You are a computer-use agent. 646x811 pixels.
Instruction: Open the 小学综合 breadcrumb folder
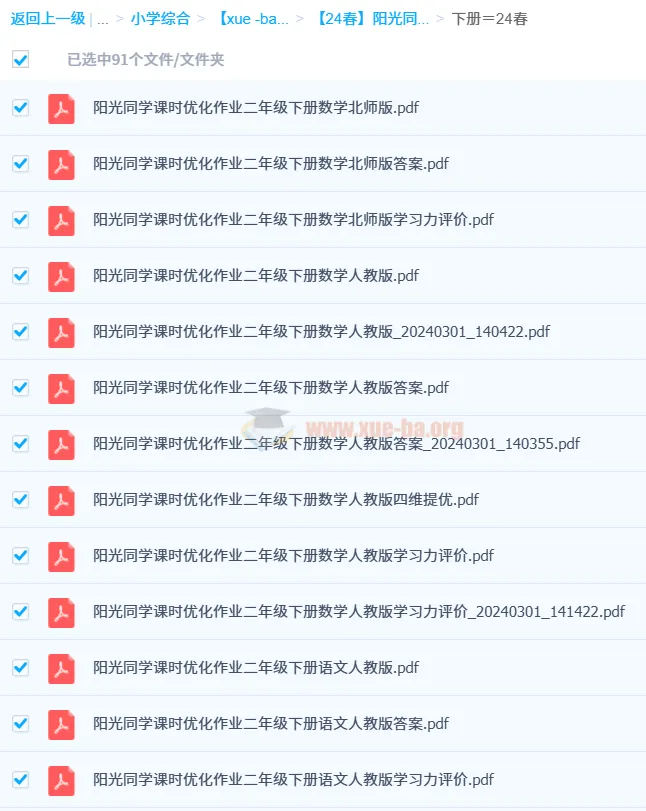point(160,18)
